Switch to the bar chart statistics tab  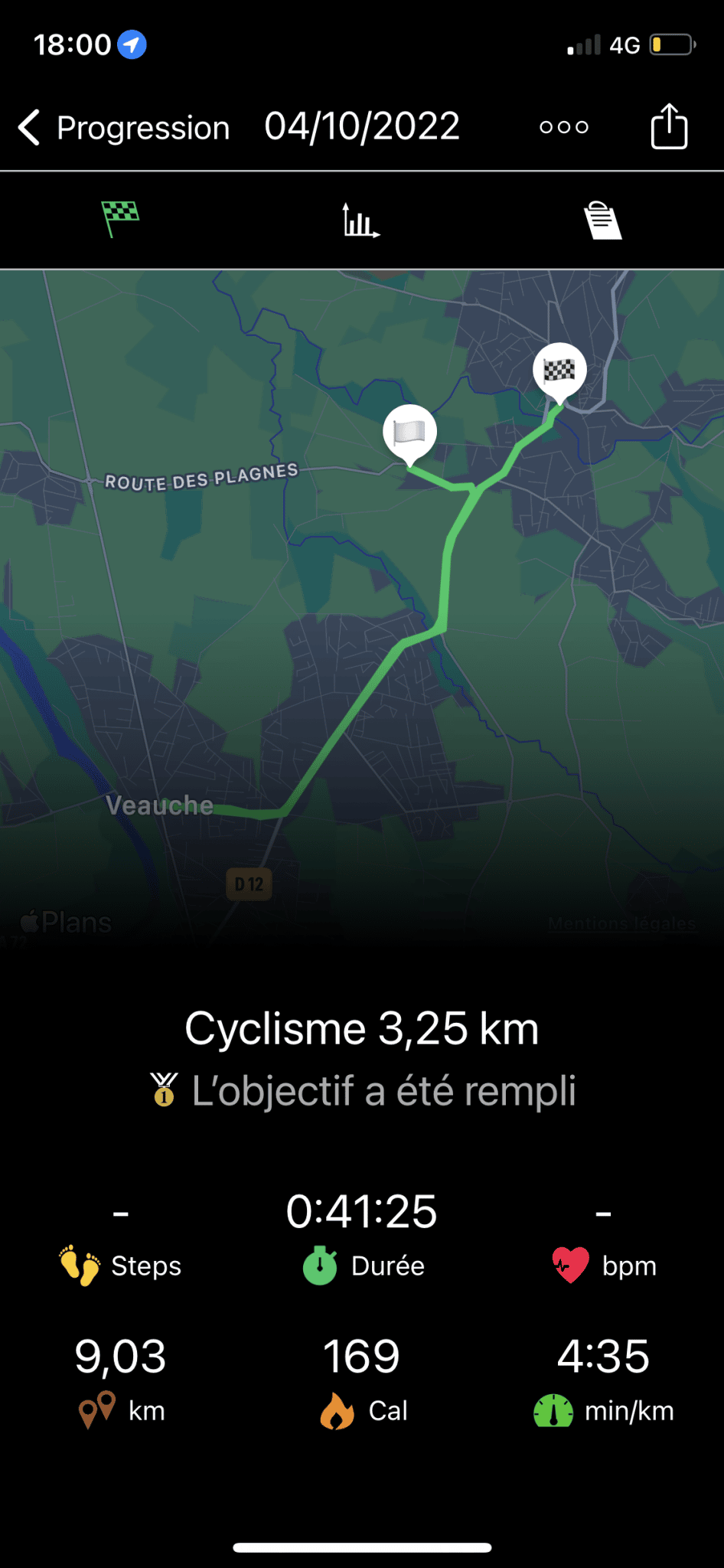click(x=361, y=220)
